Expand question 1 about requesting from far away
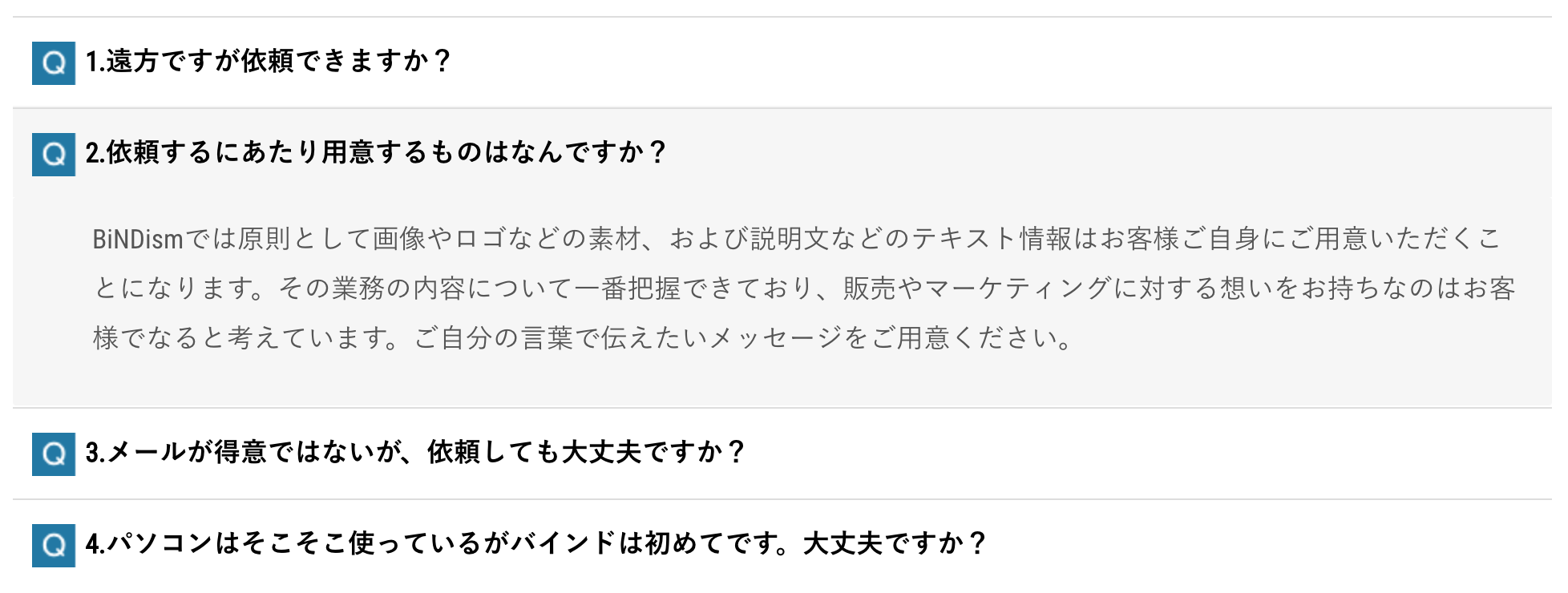The image size is (1568, 593). 269,62
